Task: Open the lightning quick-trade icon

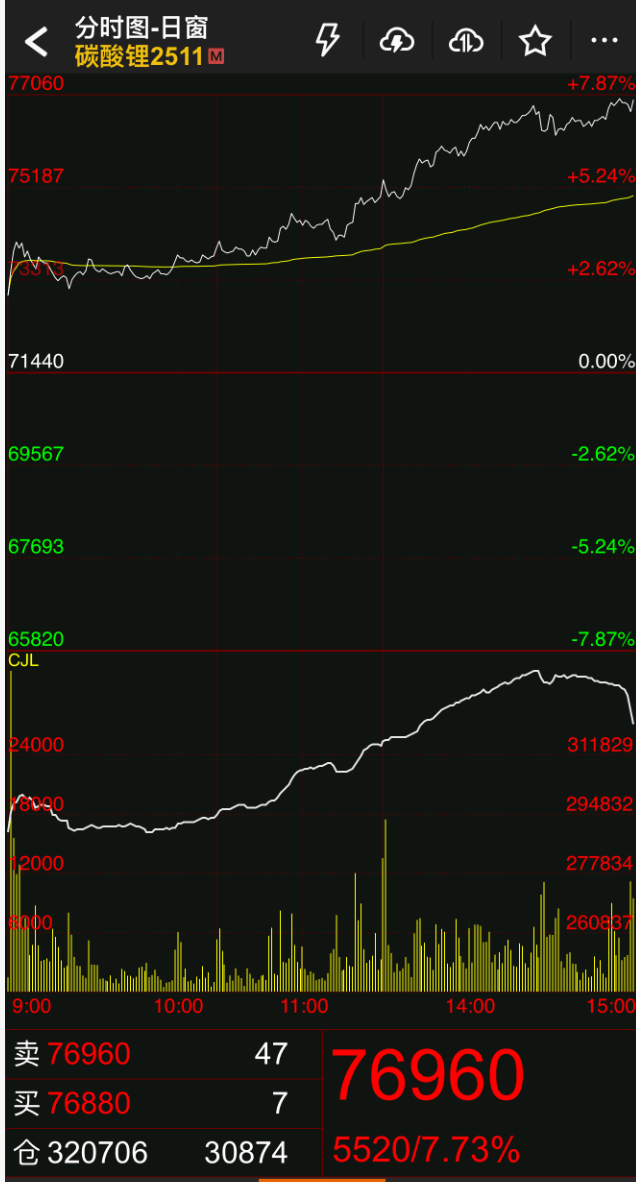Action: pos(328,40)
